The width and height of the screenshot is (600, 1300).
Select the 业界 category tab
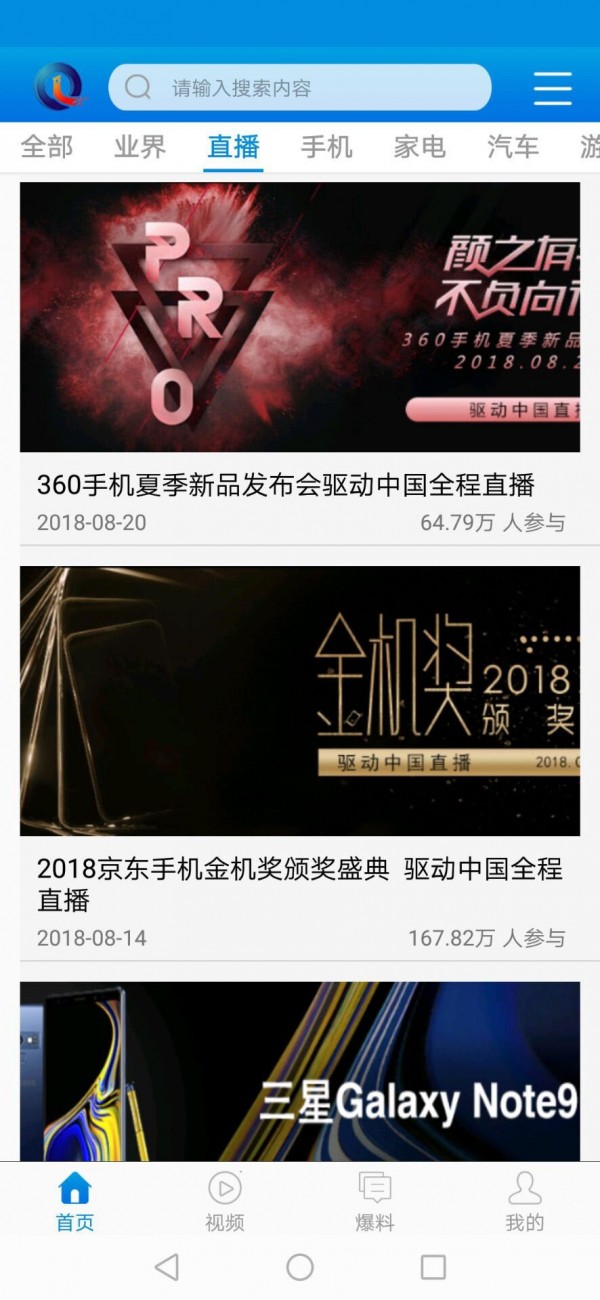[x=140, y=147]
